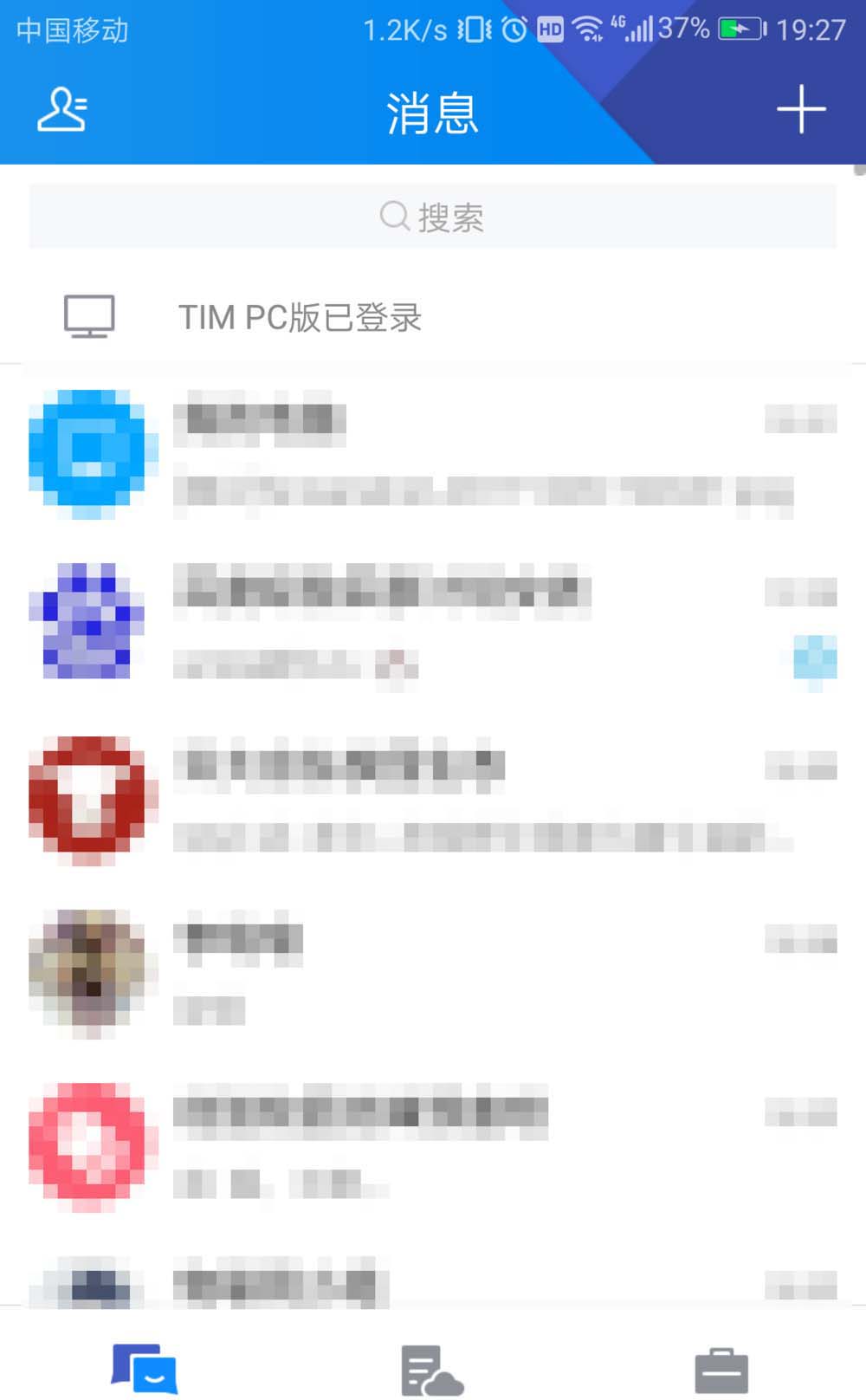
Task: Open the chat with the dark red avatar
Action: tap(433, 799)
